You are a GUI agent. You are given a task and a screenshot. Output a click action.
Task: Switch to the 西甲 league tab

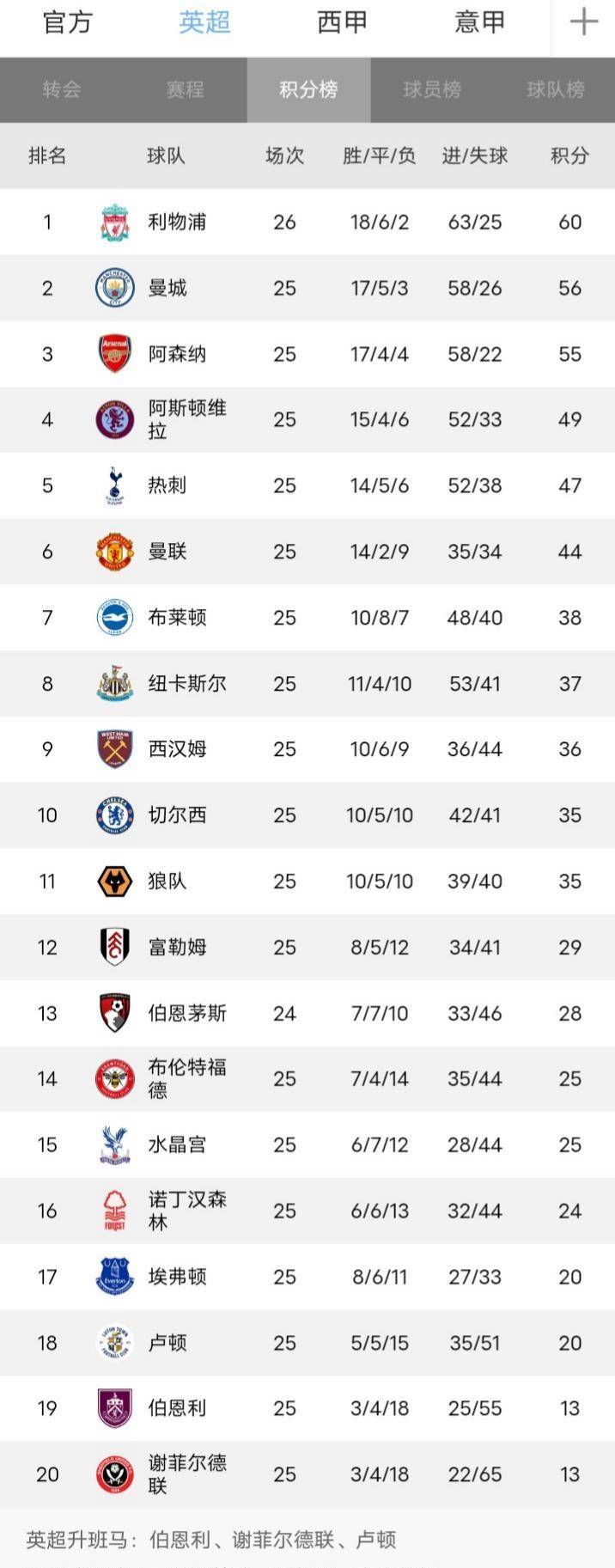click(x=342, y=22)
